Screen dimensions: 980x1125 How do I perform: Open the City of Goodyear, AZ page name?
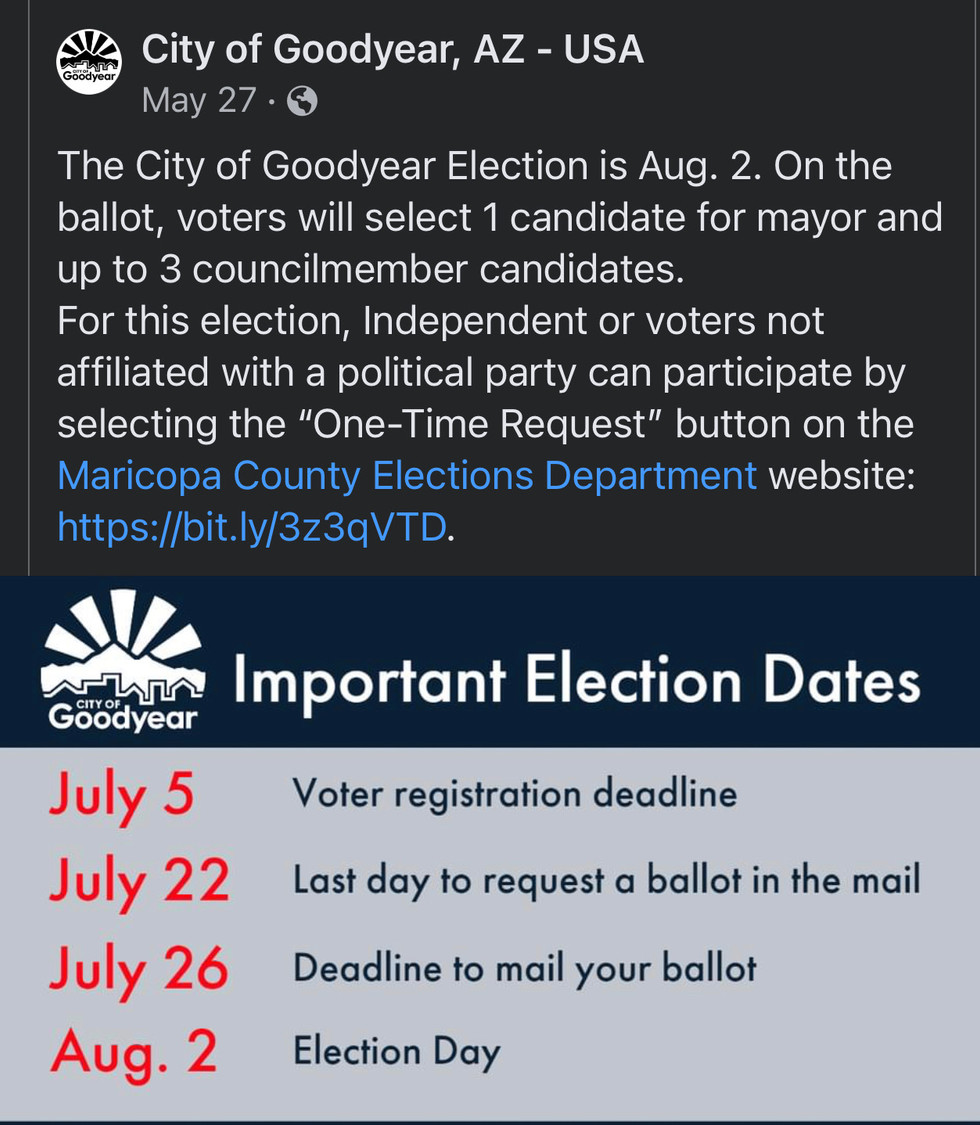[392, 49]
